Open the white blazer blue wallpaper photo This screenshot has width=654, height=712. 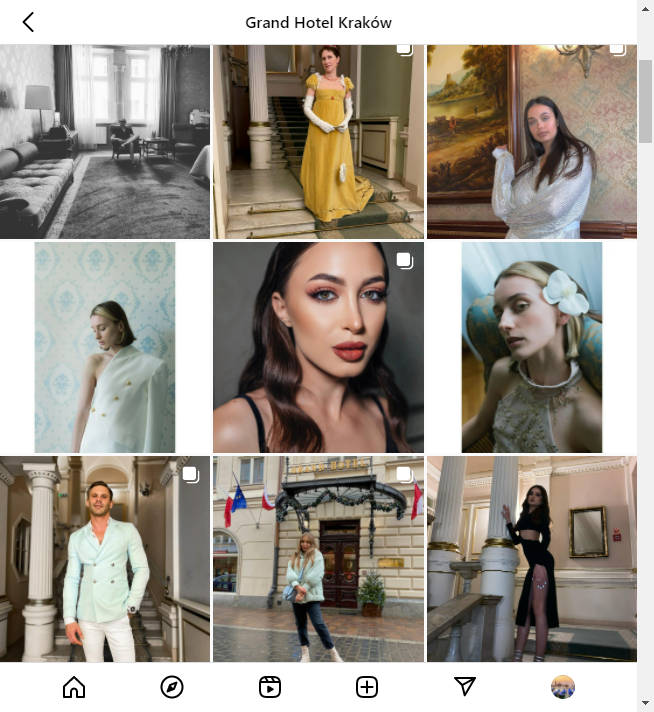click(x=105, y=347)
